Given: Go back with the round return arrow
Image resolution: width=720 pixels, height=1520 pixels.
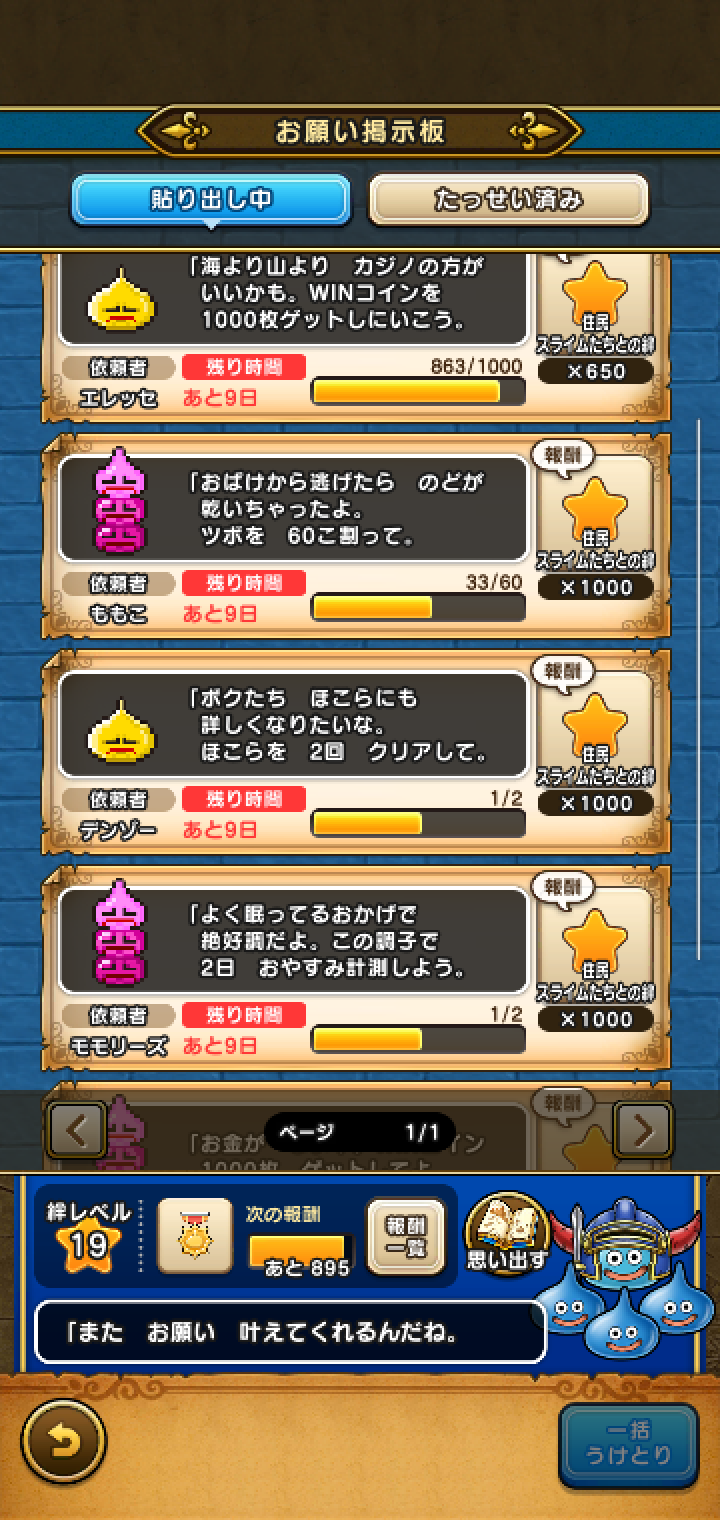Looking at the screenshot, I should pyautogui.click(x=64, y=1442).
